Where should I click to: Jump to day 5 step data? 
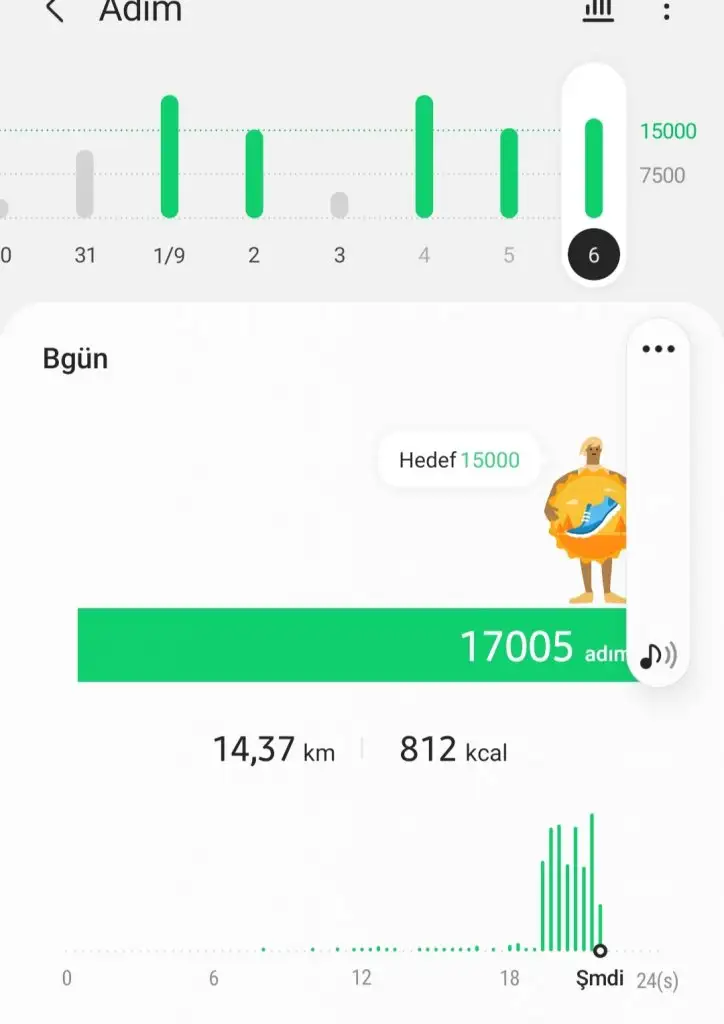(x=509, y=174)
